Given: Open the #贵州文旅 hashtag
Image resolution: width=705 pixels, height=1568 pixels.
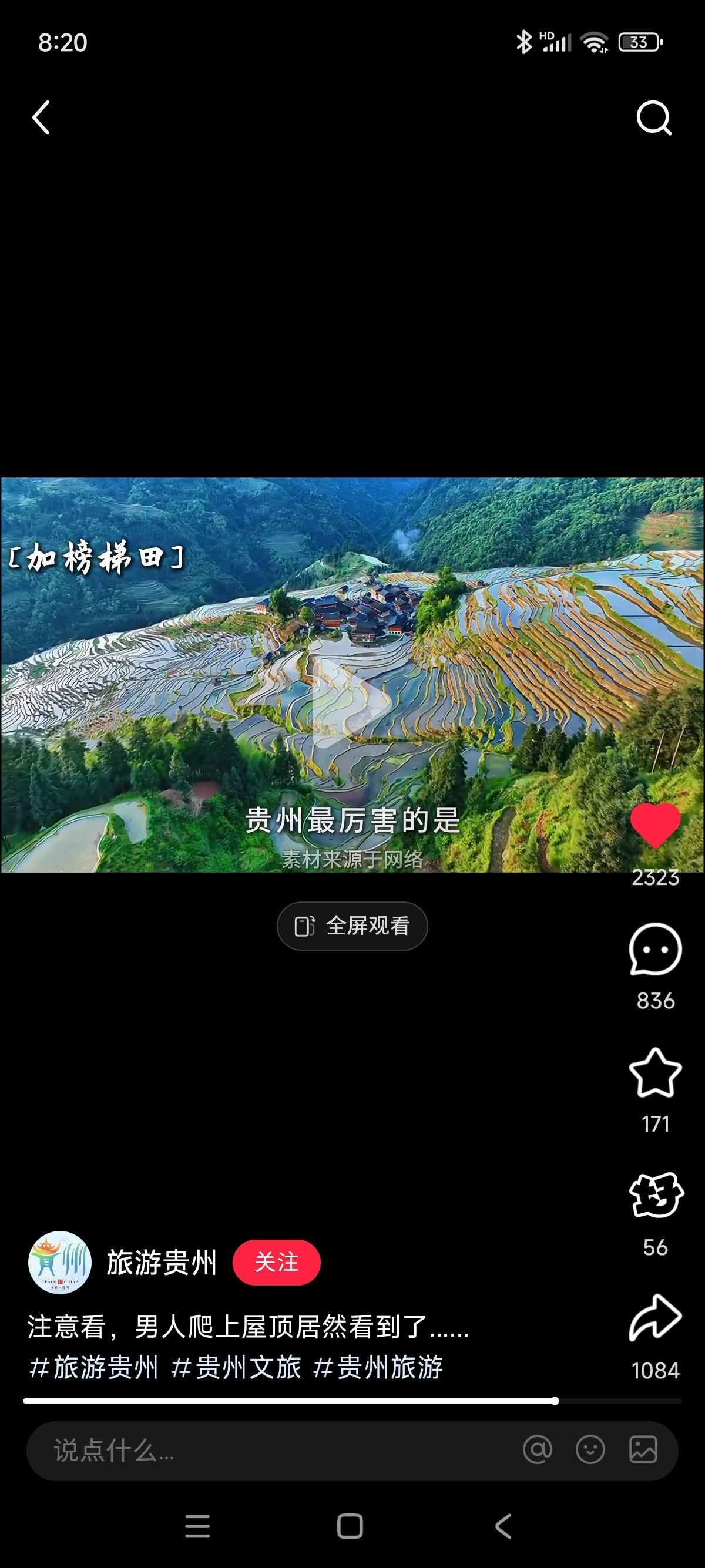Looking at the screenshot, I should tap(236, 1367).
